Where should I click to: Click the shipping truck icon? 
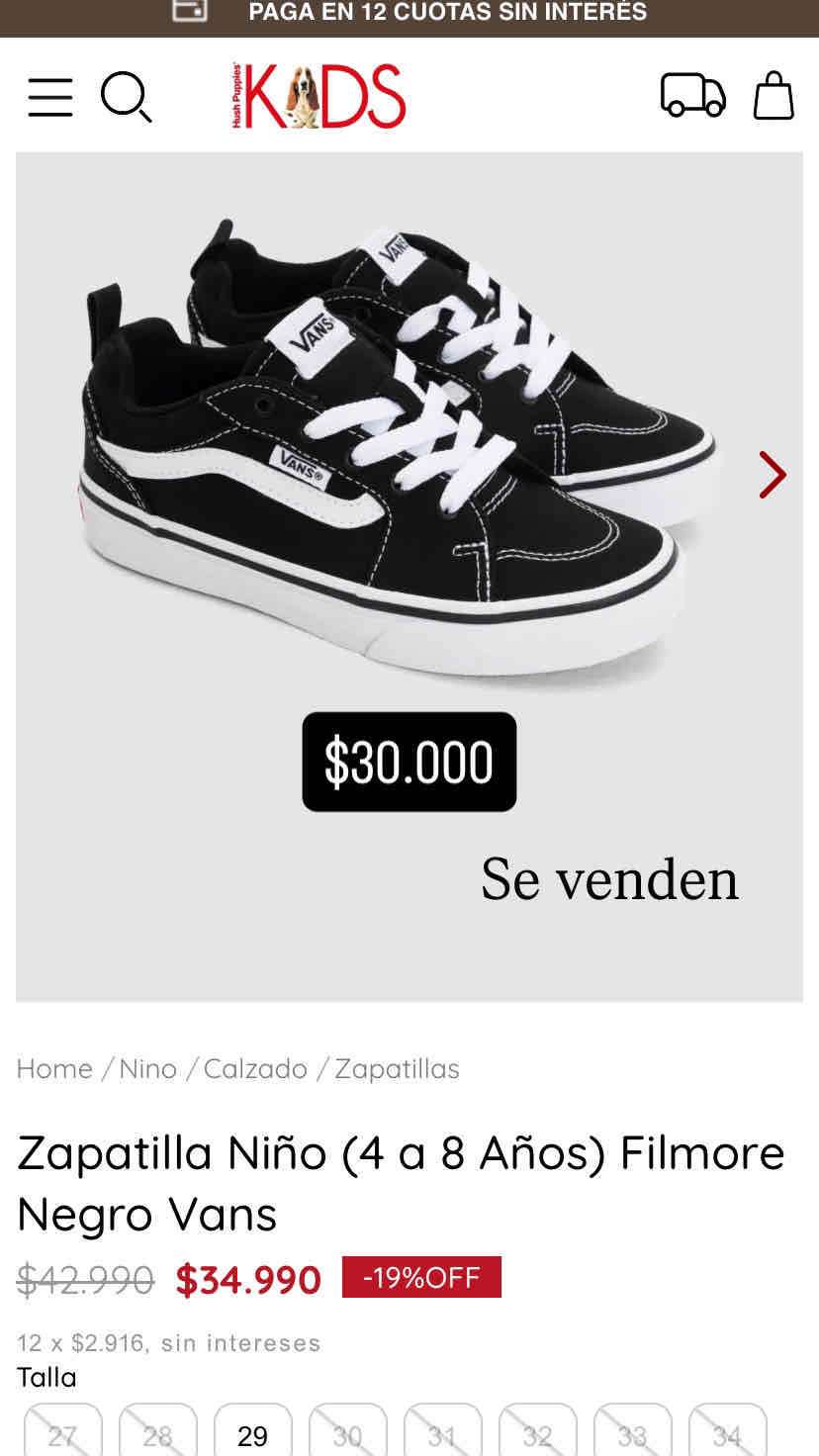pos(692,95)
